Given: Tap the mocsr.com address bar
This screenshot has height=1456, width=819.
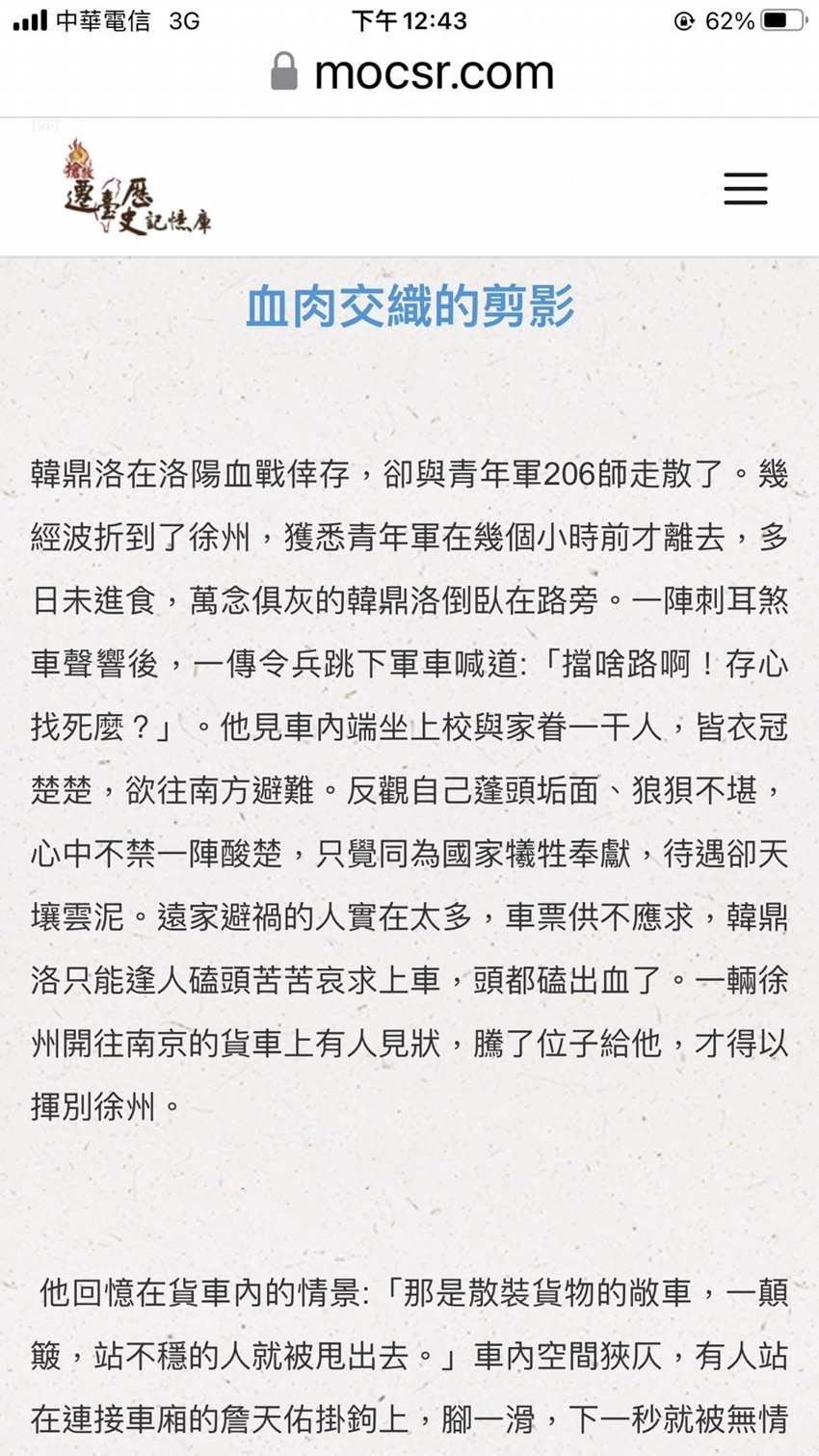Looking at the screenshot, I should [412, 72].
